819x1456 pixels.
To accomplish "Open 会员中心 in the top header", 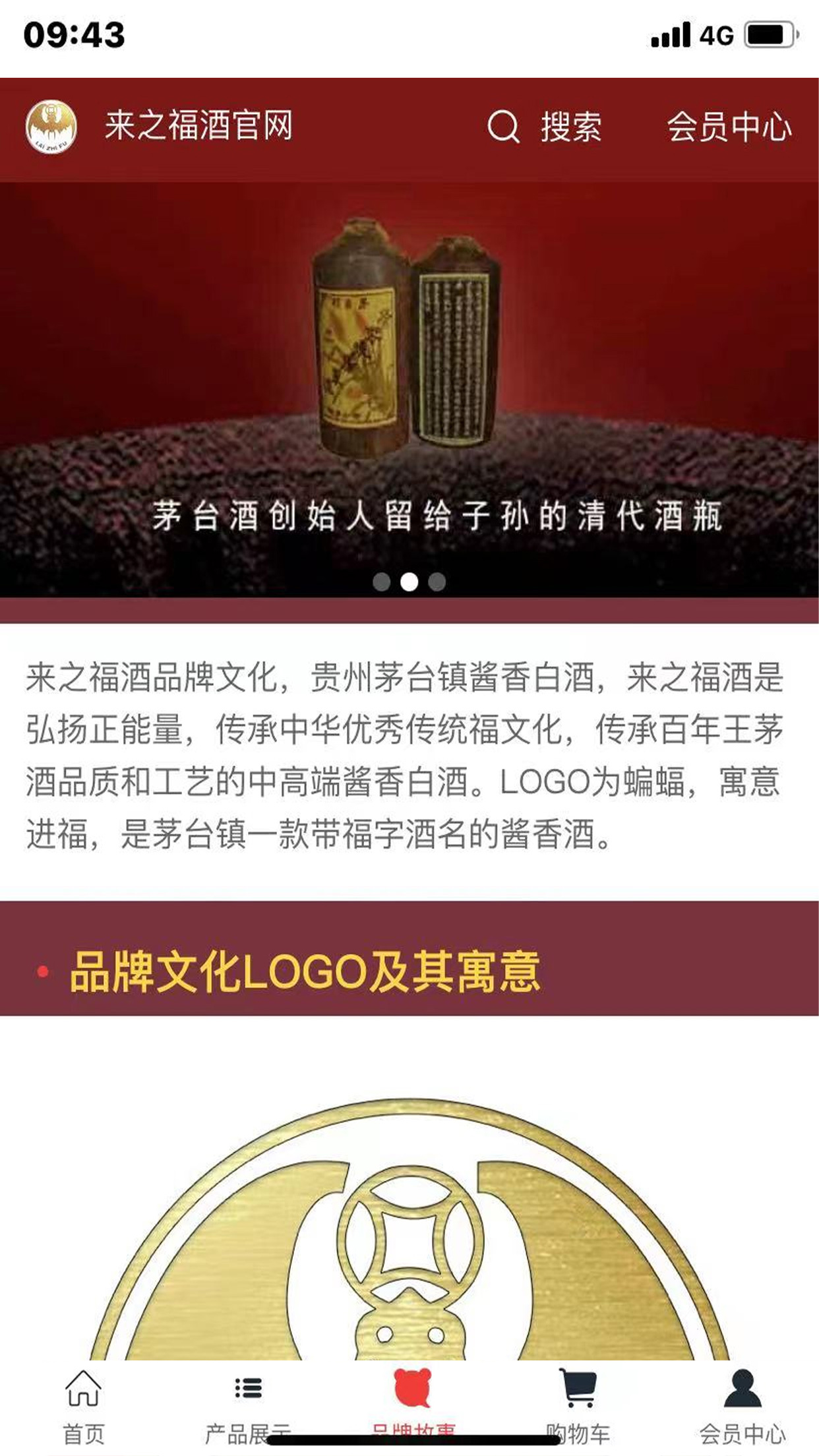I will pos(728,127).
